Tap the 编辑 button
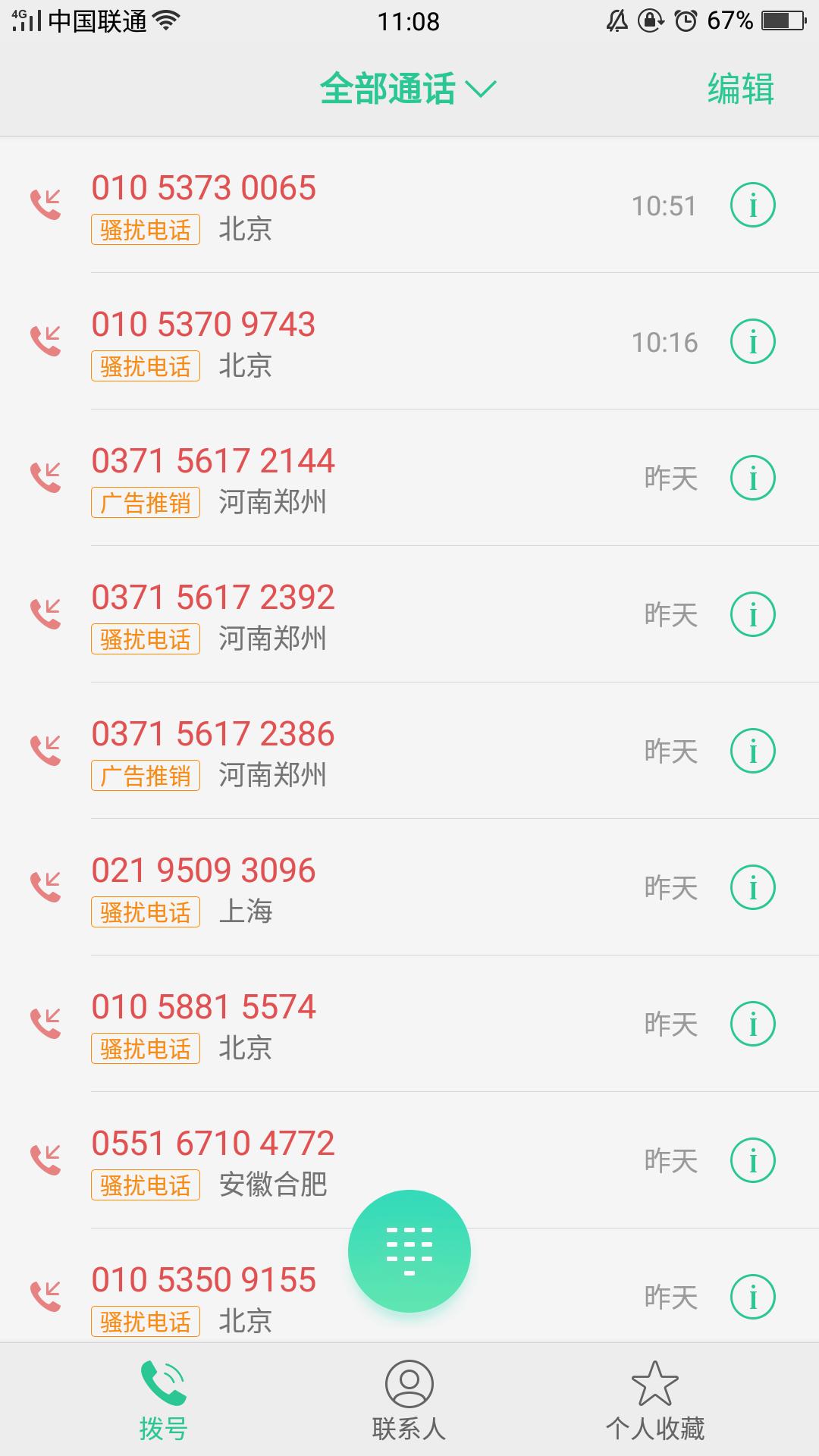819x1456 pixels. [x=739, y=89]
